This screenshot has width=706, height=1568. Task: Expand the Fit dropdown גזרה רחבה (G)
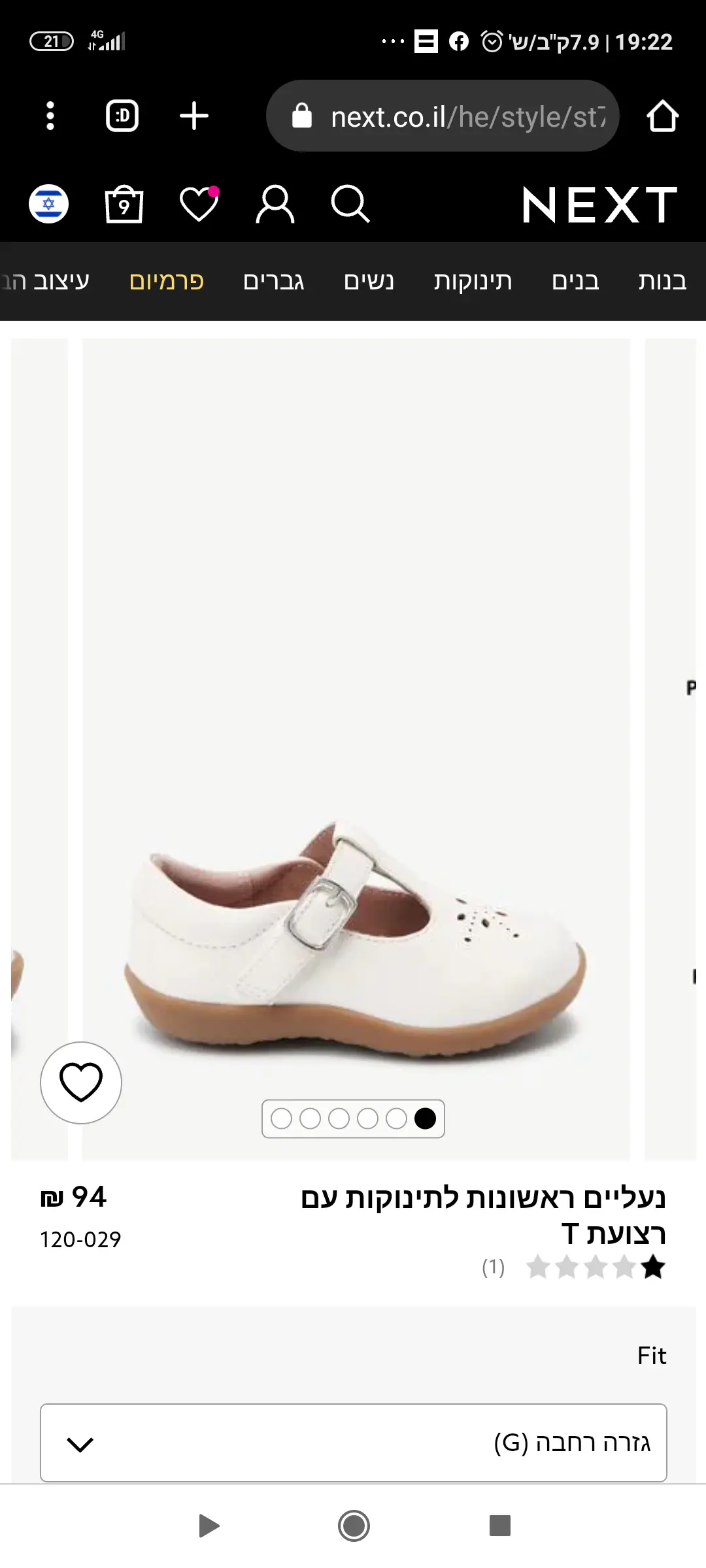[353, 1443]
